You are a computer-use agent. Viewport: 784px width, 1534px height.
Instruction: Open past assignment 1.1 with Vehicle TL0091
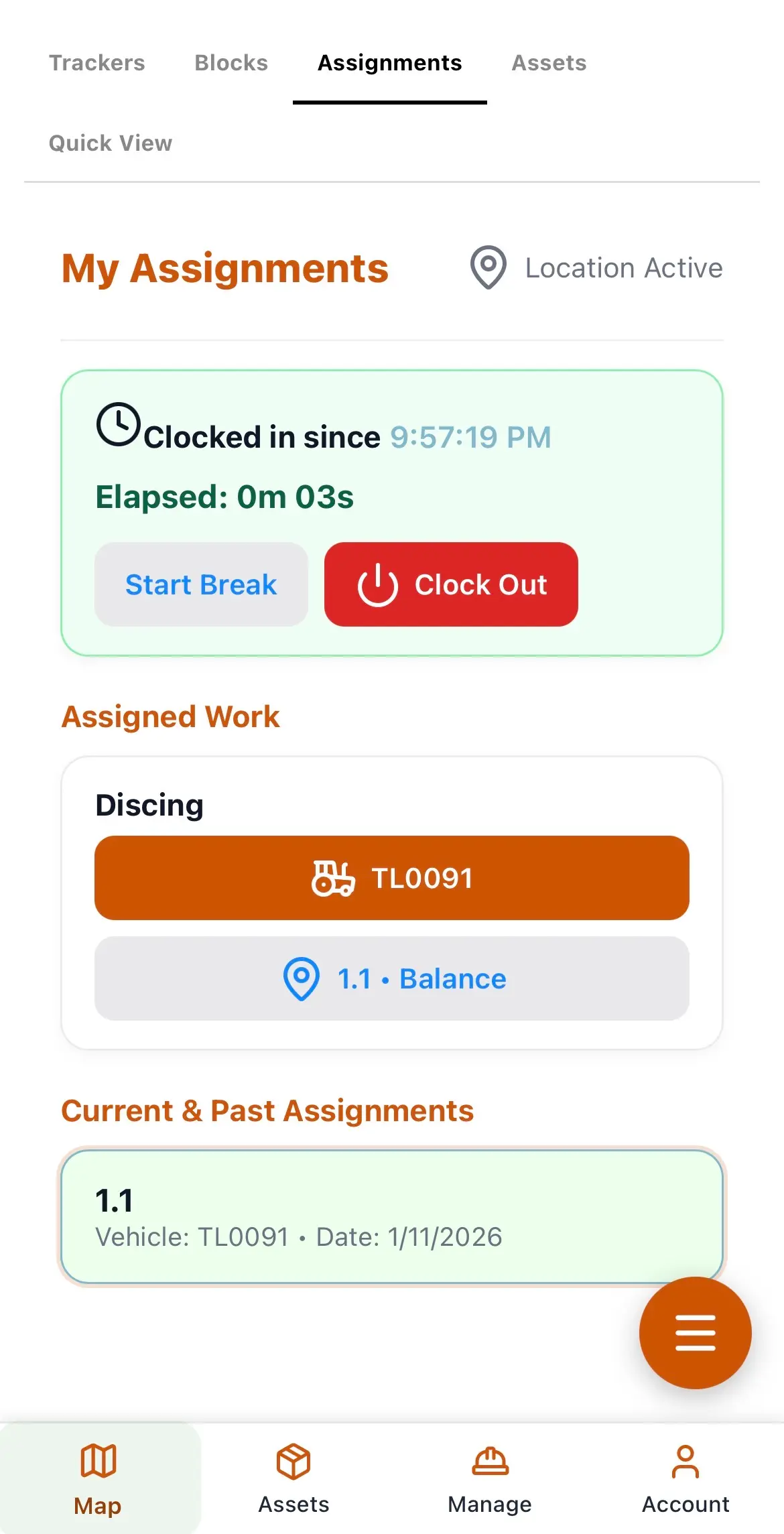point(392,1216)
